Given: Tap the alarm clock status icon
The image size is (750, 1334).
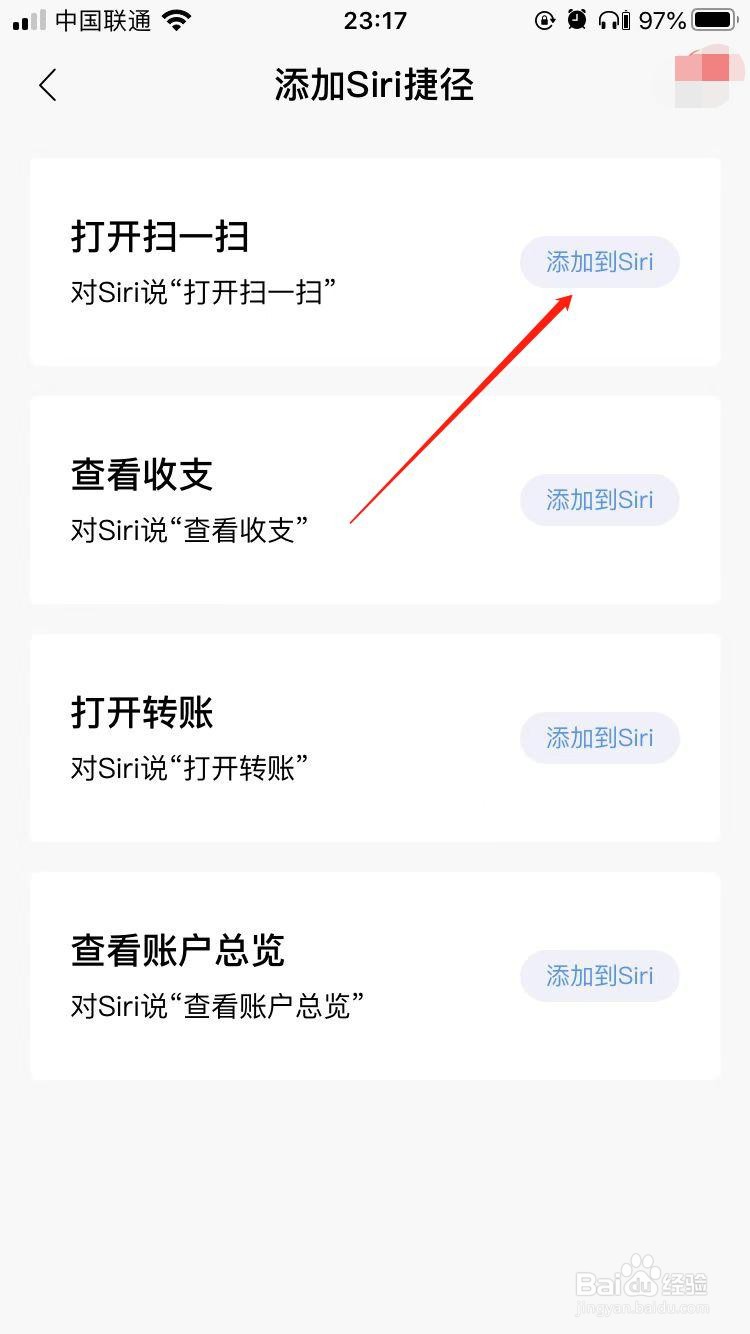Looking at the screenshot, I should tap(578, 20).
